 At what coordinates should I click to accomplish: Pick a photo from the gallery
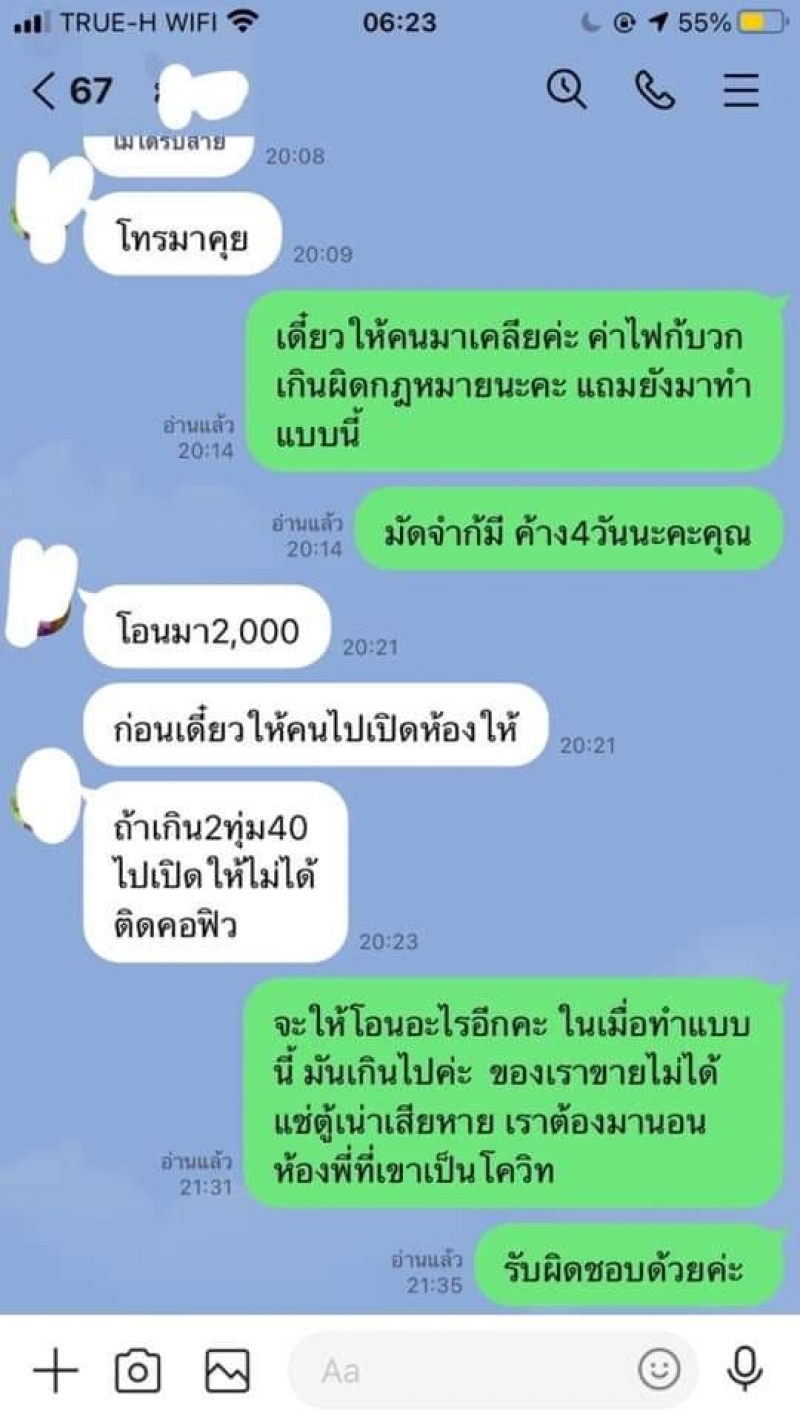[x=227, y=1370]
